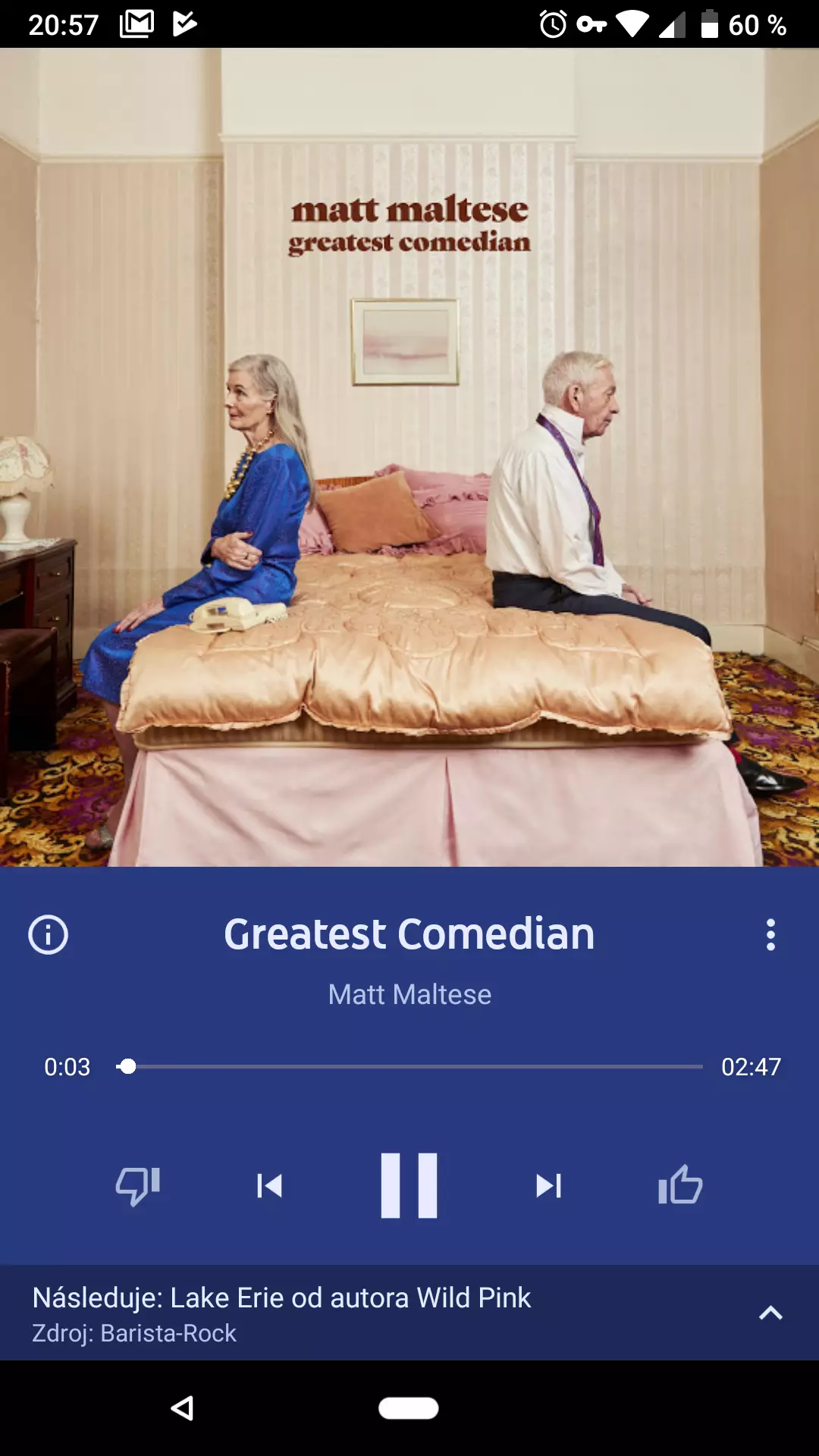Image resolution: width=819 pixels, height=1456 pixels.
Task: Tap the playback progress bar
Action: (x=409, y=1066)
